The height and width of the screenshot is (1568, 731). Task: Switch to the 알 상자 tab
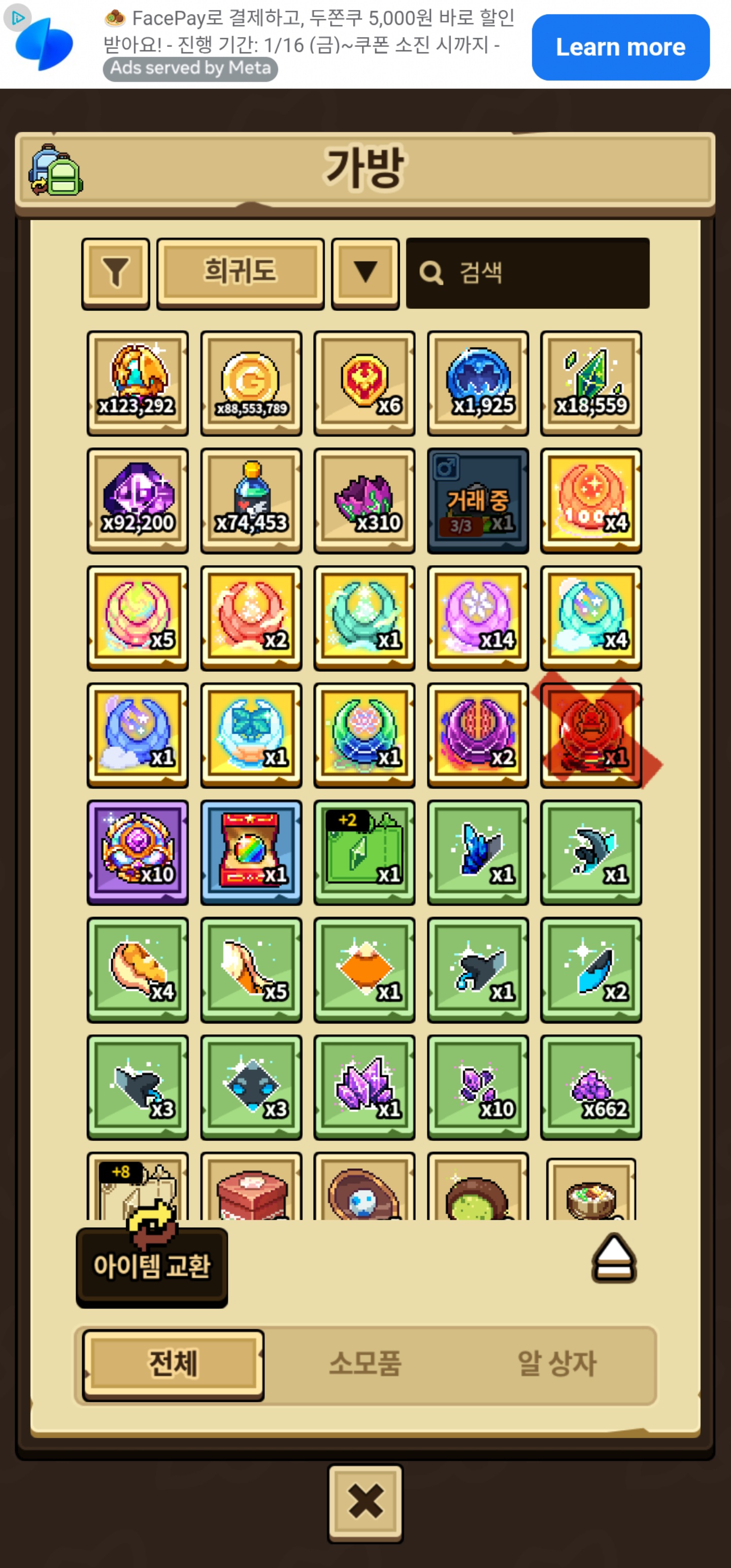tap(556, 1363)
